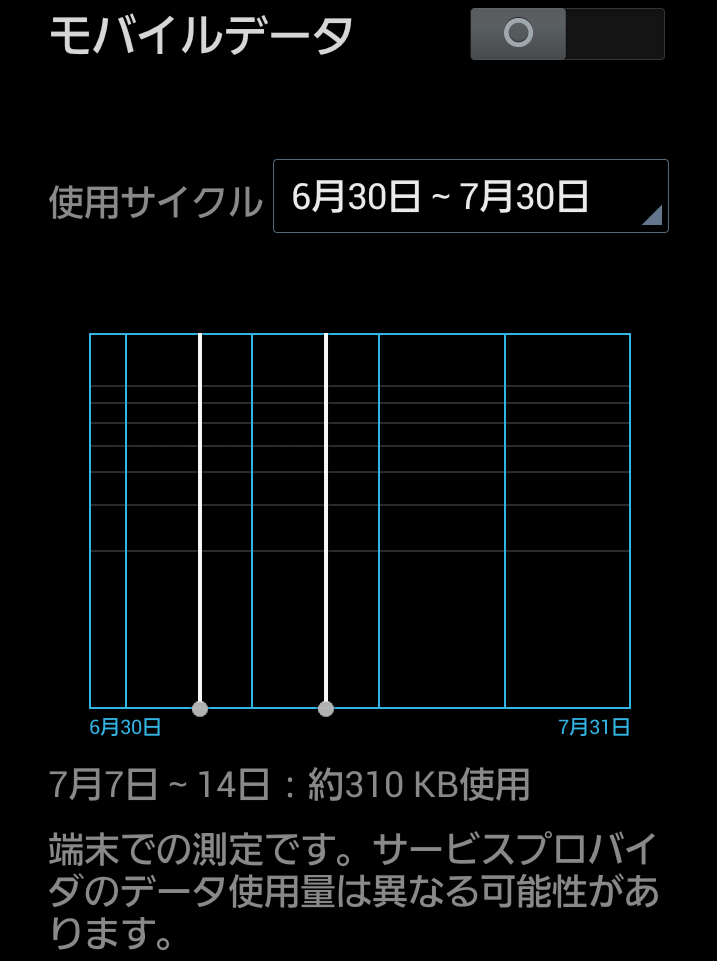Tap the left range handle on chart
717x961 pixels.
200,708
